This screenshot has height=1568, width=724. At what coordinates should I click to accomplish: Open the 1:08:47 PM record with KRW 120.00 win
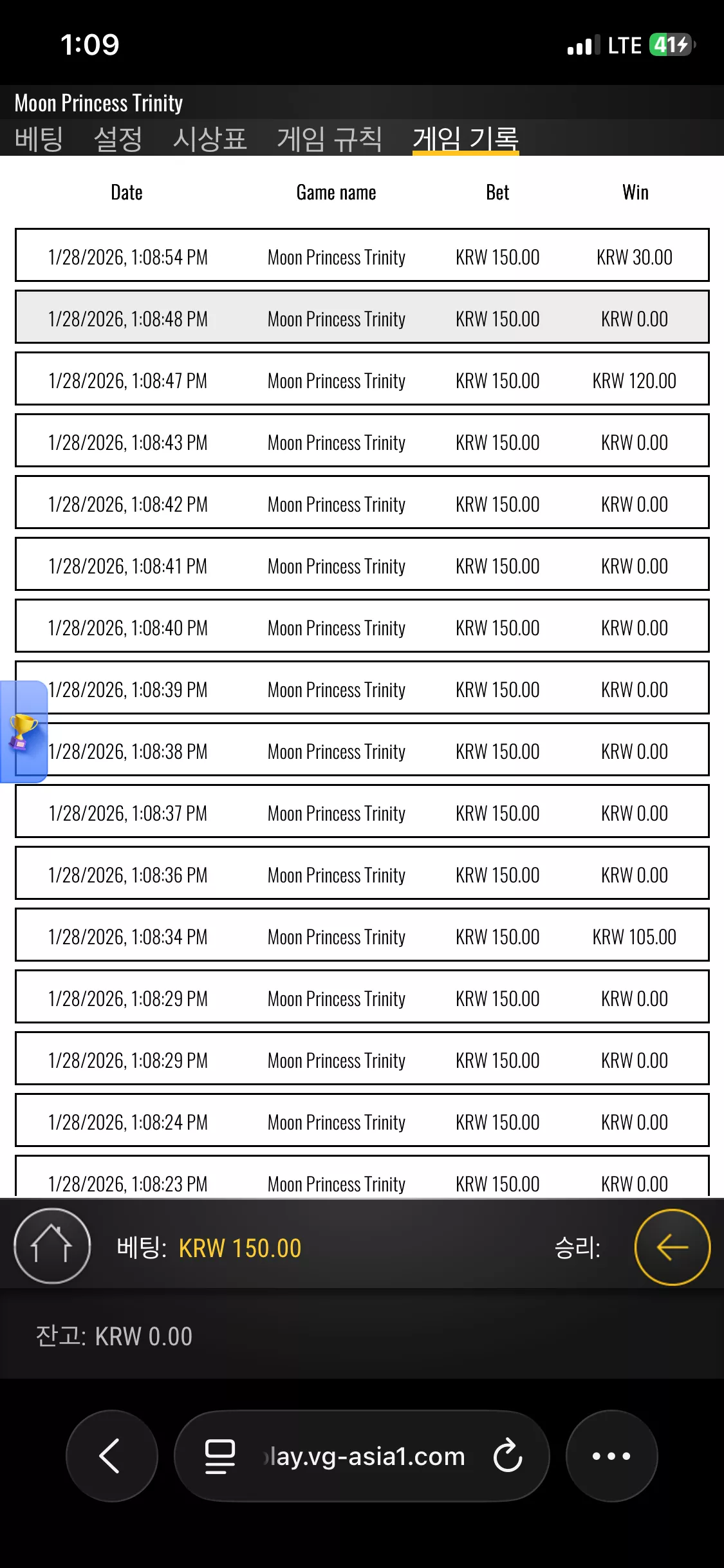click(362, 378)
